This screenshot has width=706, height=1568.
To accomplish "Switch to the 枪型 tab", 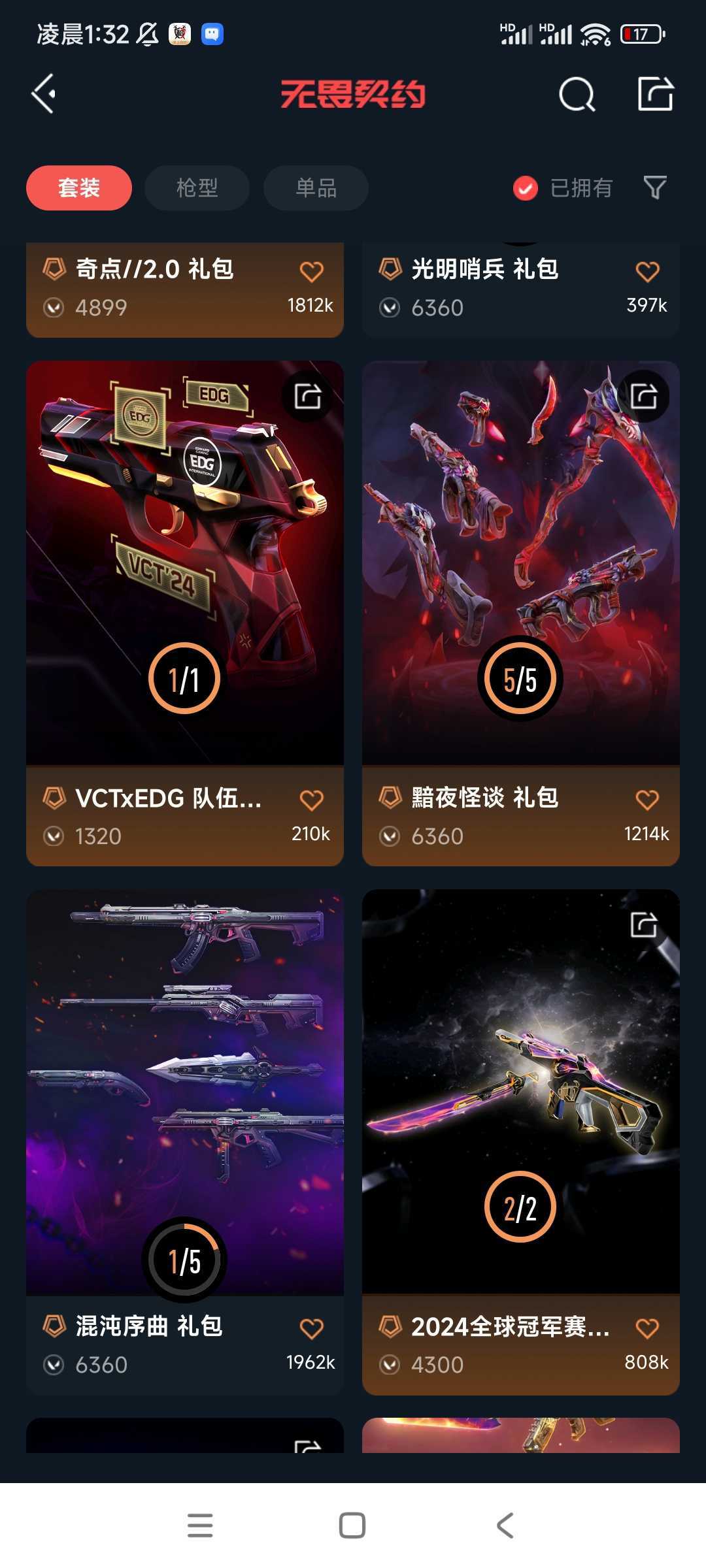I will click(197, 188).
